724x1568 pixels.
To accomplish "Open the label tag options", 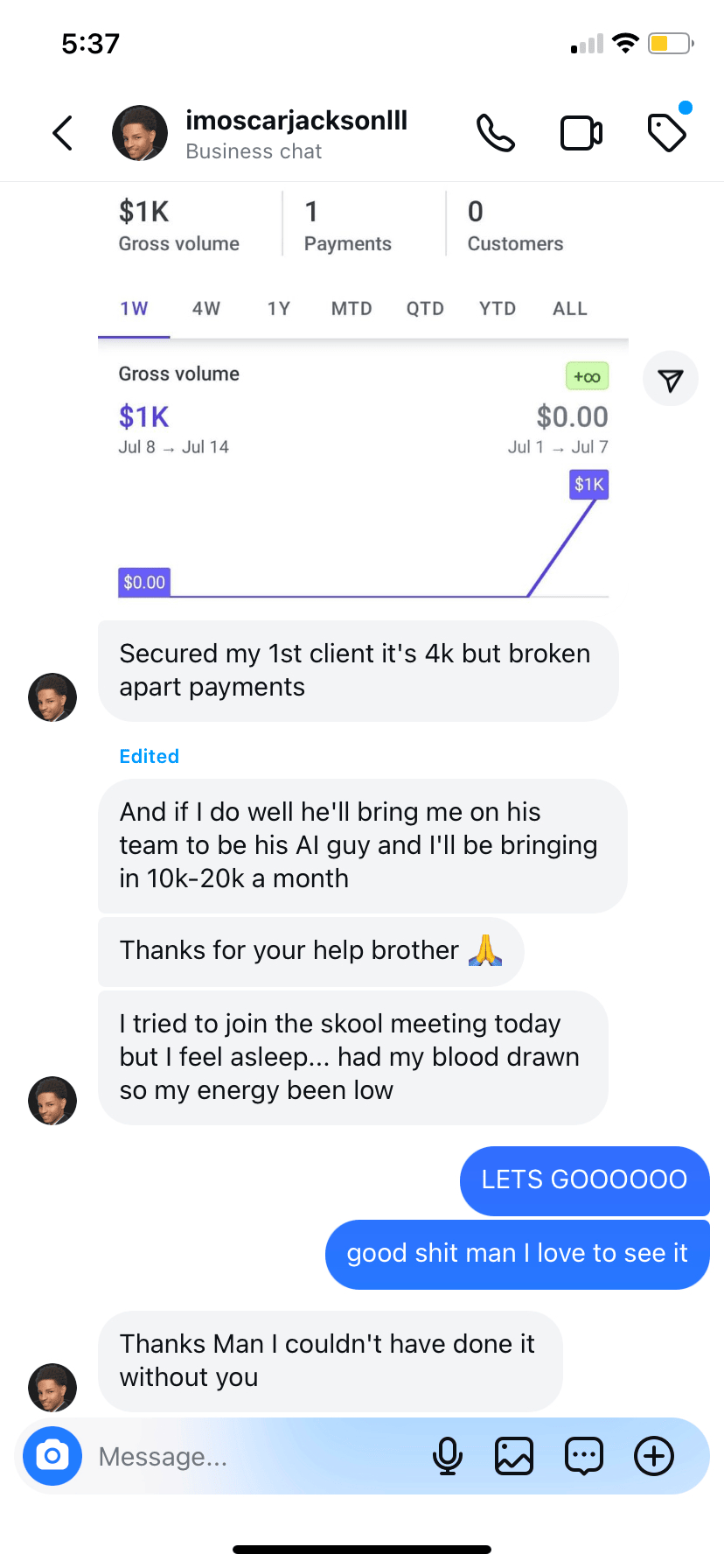I will click(x=667, y=133).
